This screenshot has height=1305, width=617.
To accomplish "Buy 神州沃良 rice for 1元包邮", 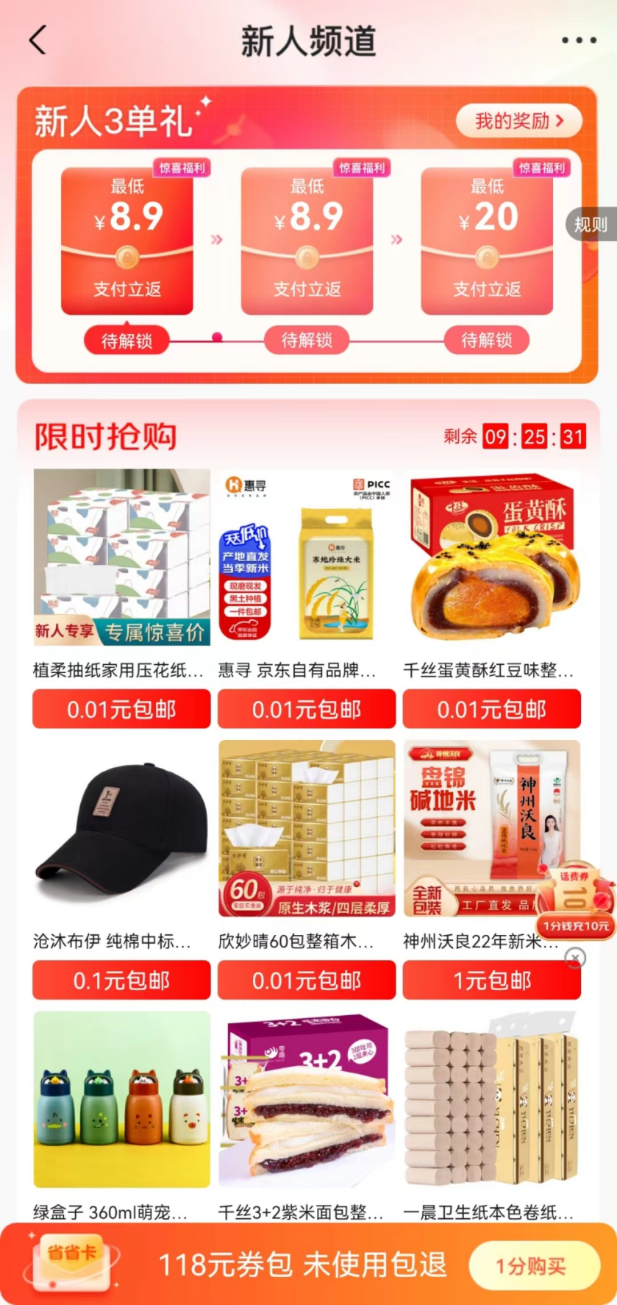I will coord(491,980).
